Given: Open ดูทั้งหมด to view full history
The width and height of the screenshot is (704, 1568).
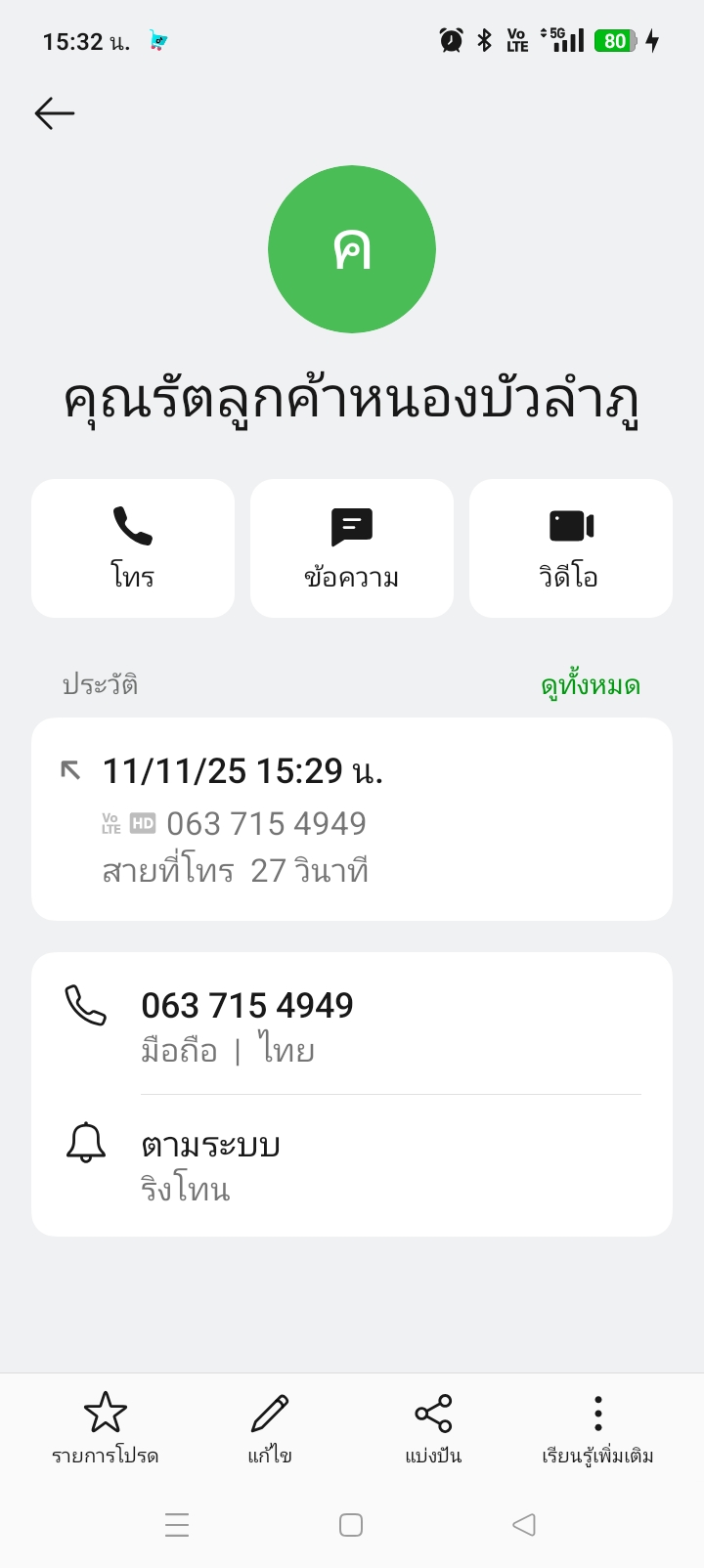Looking at the screenshot, I should pos(590,685).
